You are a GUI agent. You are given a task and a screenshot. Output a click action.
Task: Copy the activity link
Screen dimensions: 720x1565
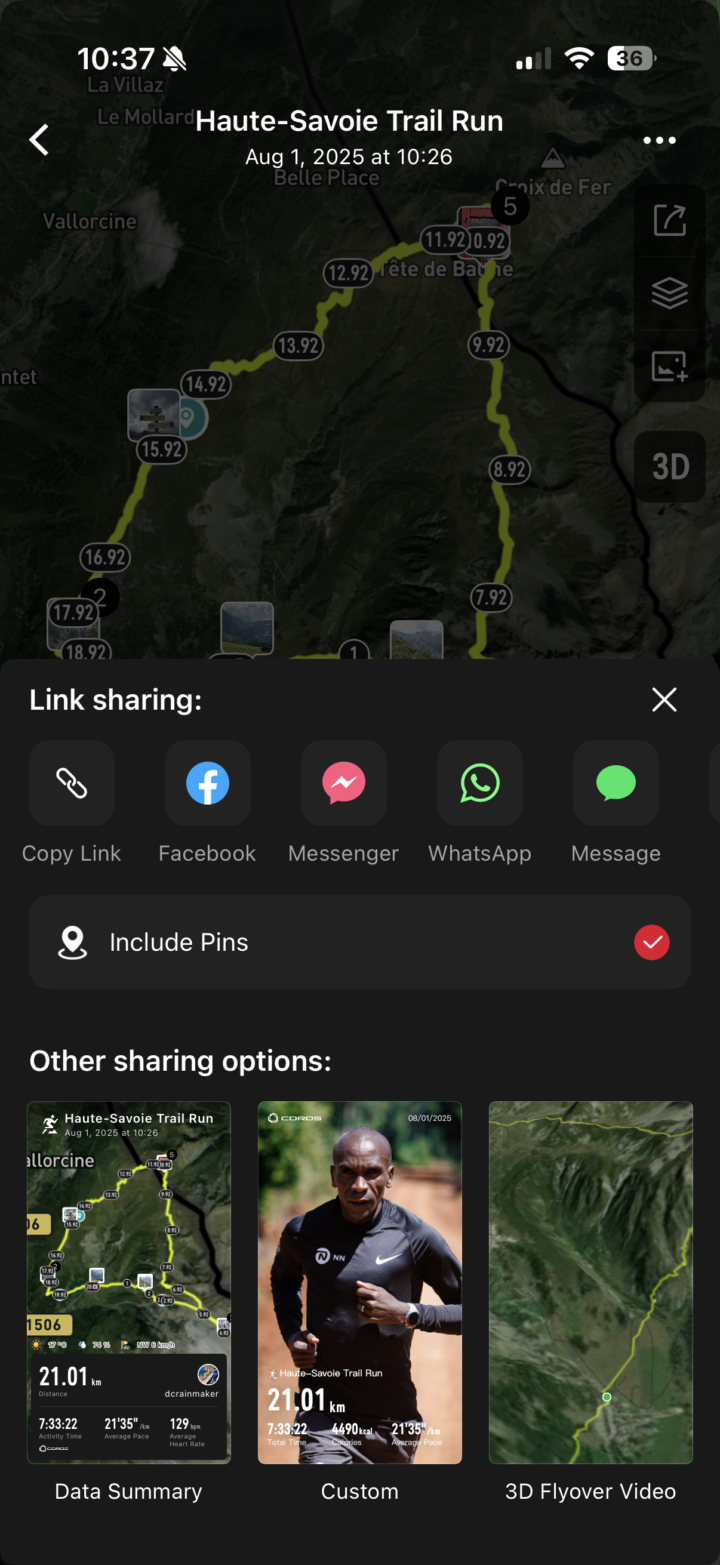point(72,784)
